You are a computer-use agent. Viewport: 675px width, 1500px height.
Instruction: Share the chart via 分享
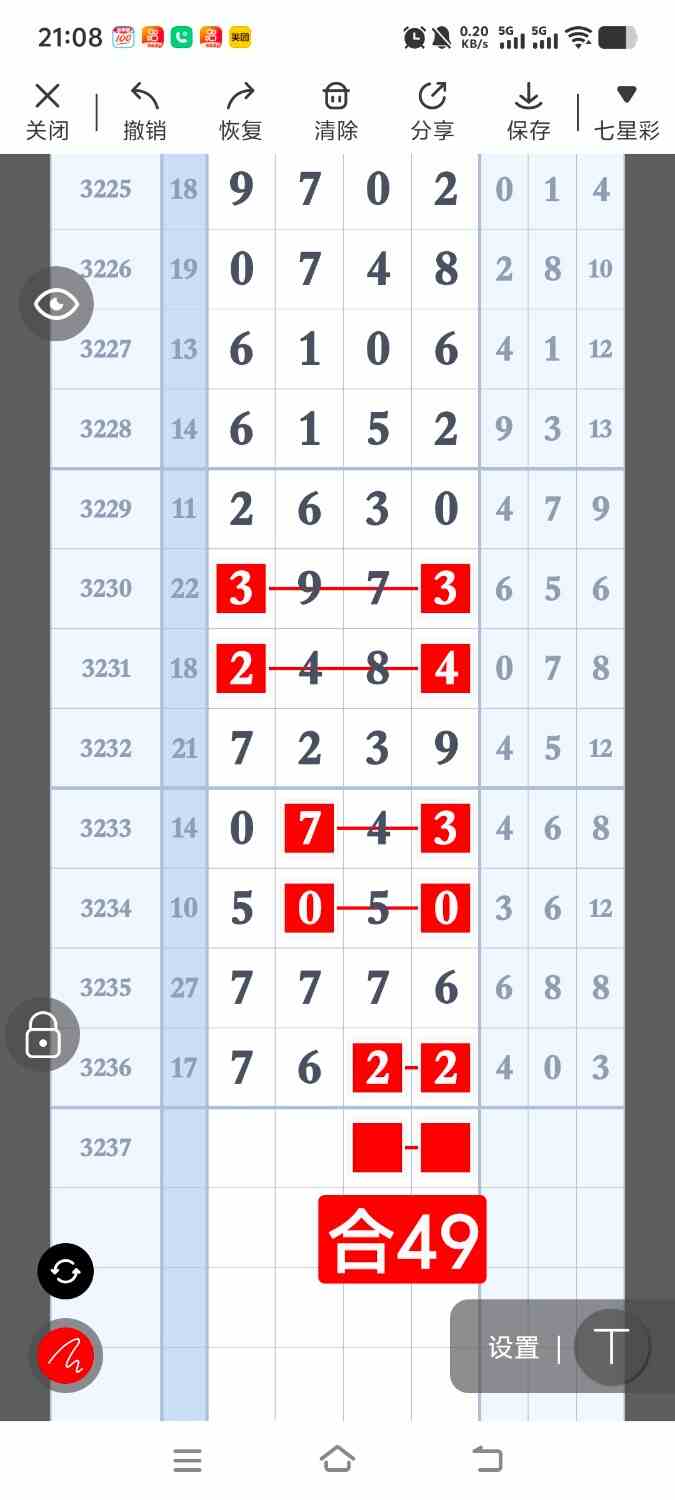pos(432,111)
